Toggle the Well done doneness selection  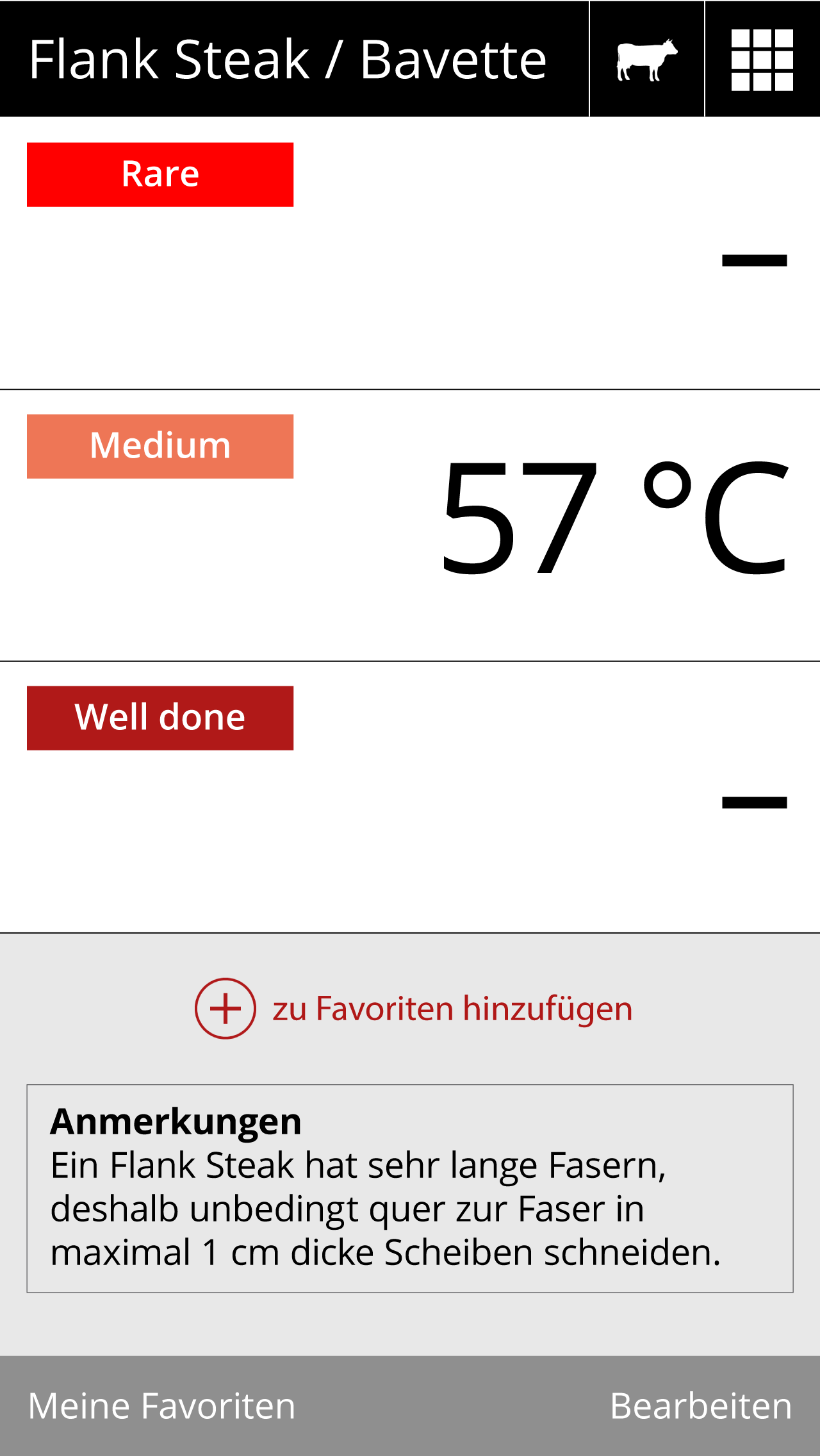[x=160, y=718]
